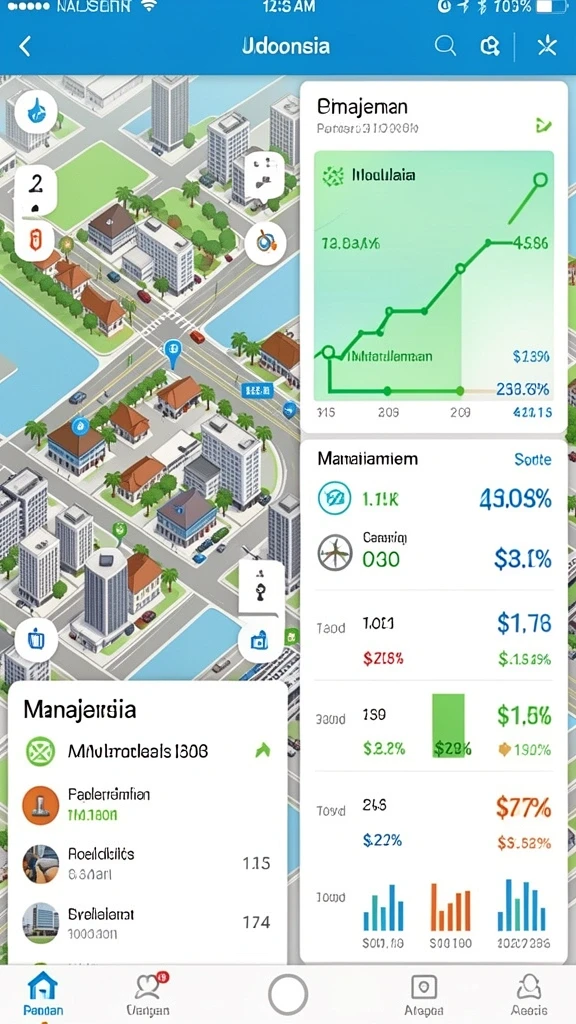
Task: Tap the orange round button on map's left edge
Action: point(34,240)
